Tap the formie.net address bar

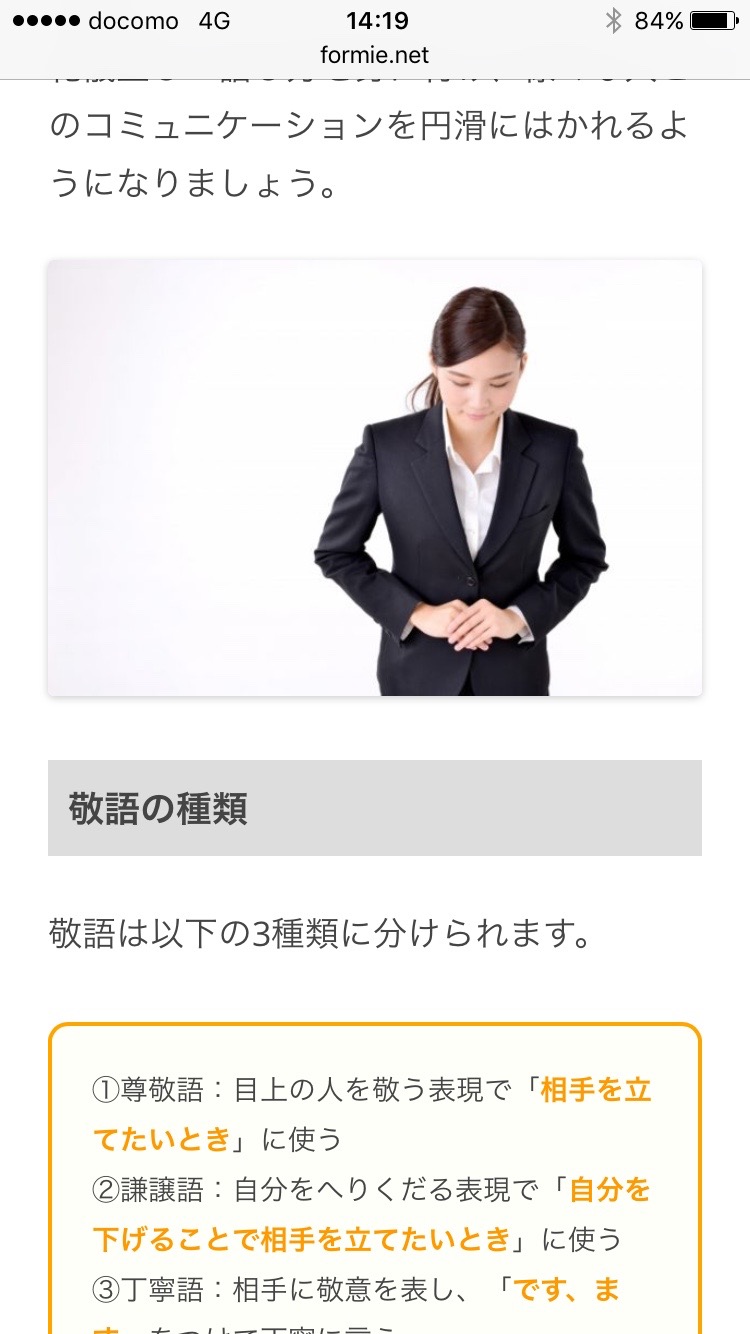click(x=375, y=56)
